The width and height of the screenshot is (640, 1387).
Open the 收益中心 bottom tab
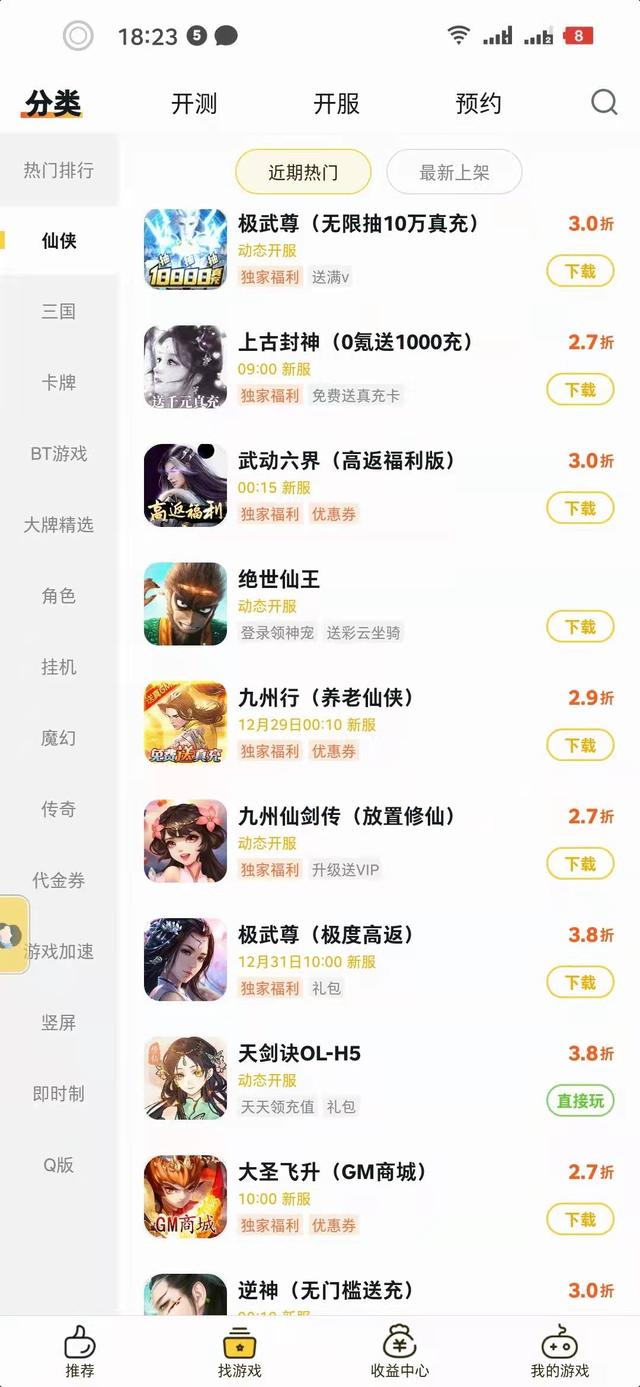(400, 1351)
